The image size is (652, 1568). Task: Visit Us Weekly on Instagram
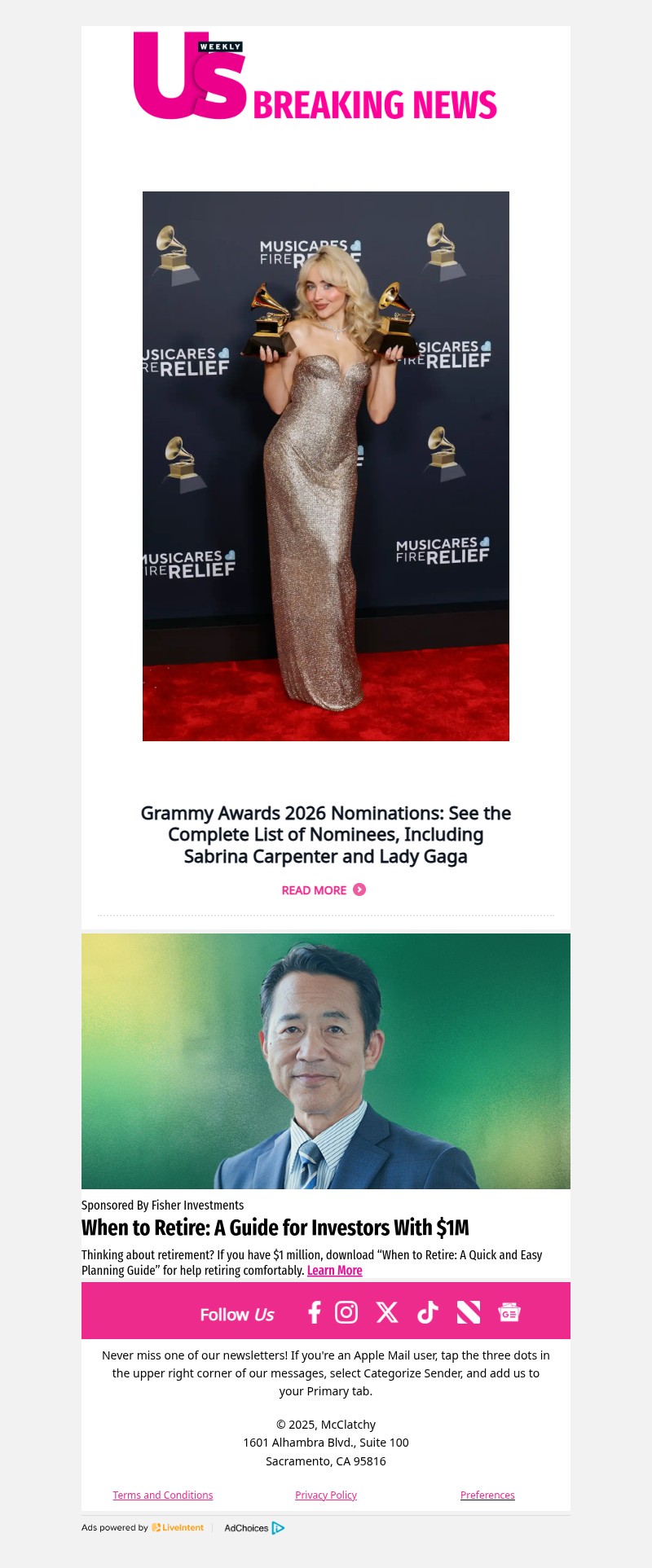[346, 1312]
